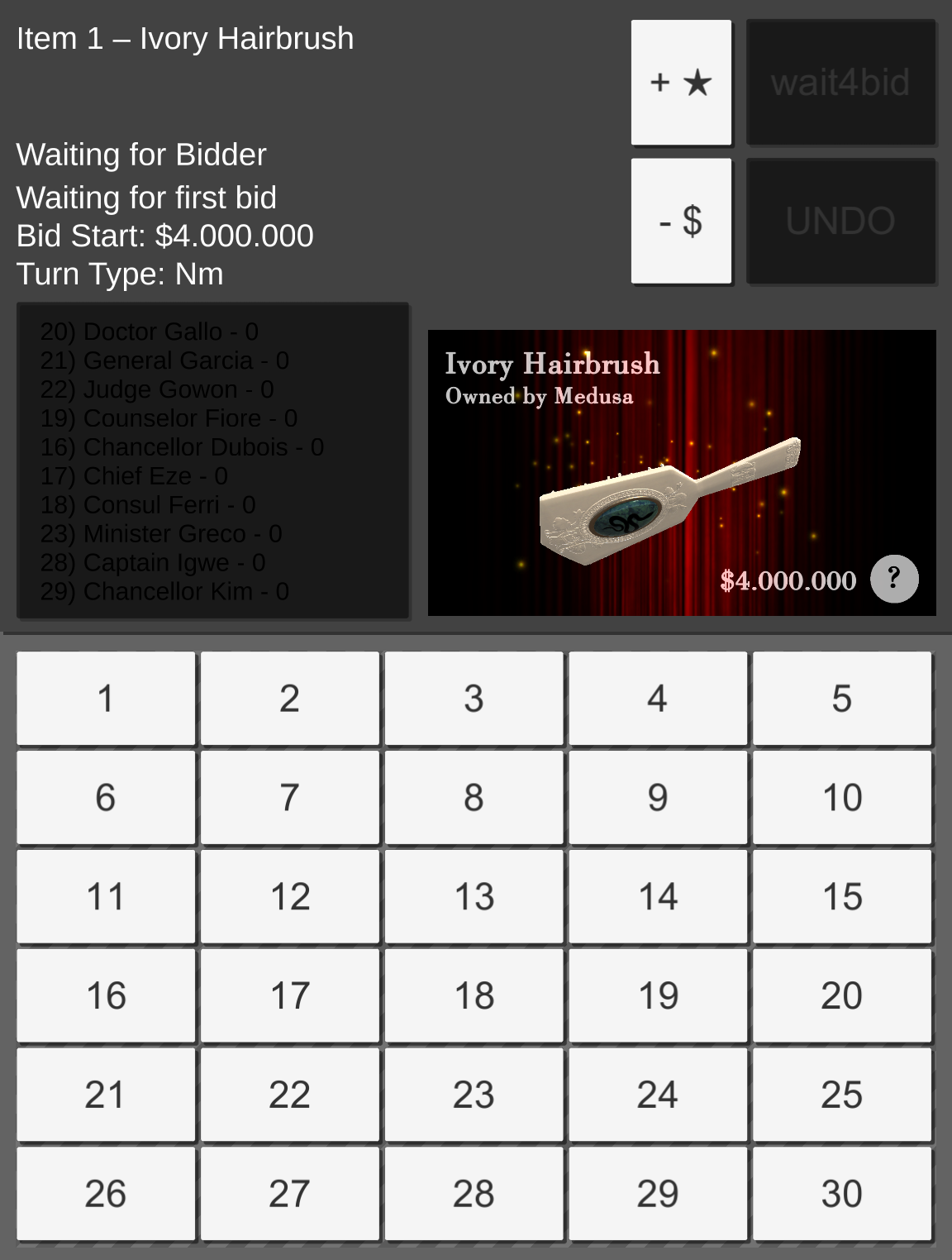Select bidder number 5
The height and width of the screenshot is (1260, 952).
(x=841, y=699)
